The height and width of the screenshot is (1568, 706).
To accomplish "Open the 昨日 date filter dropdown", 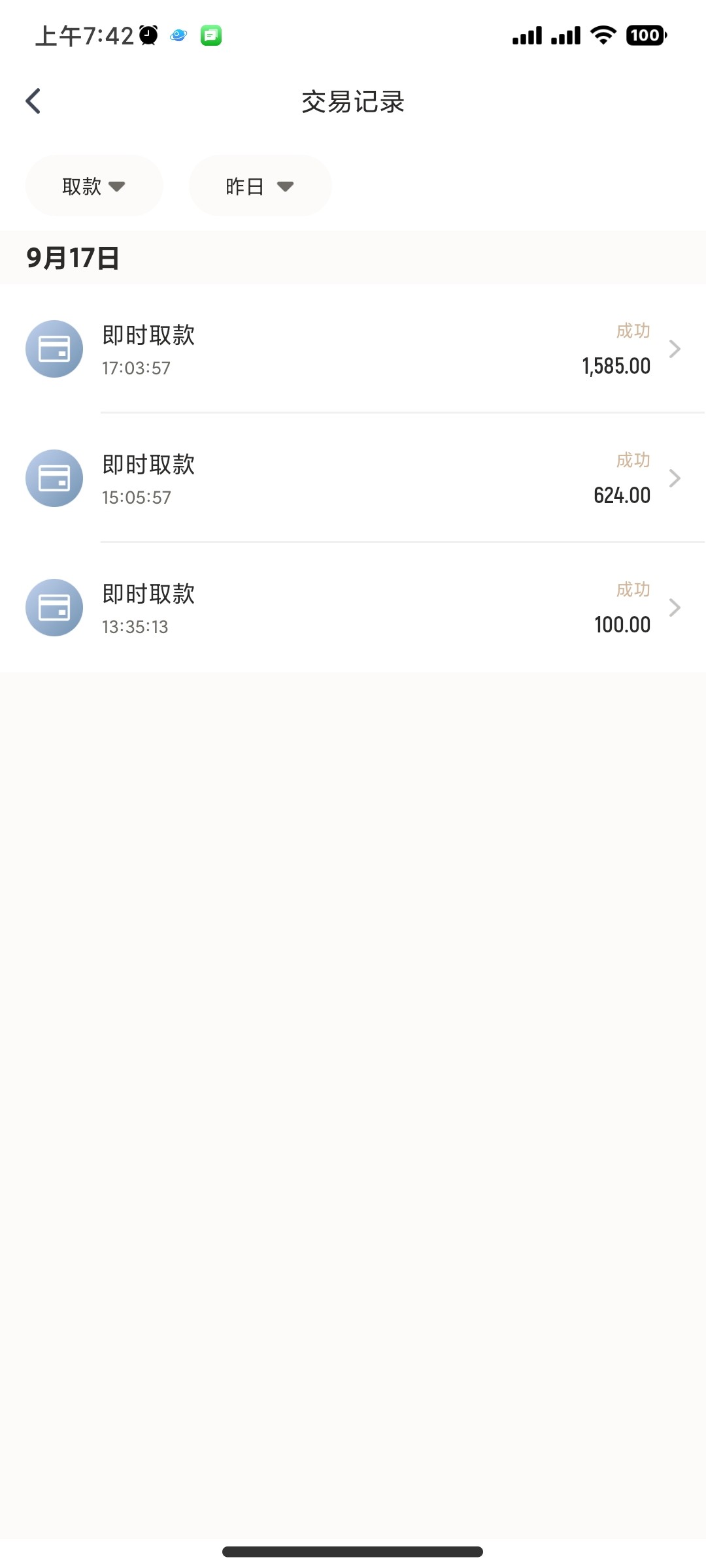I will coord(260,186).
